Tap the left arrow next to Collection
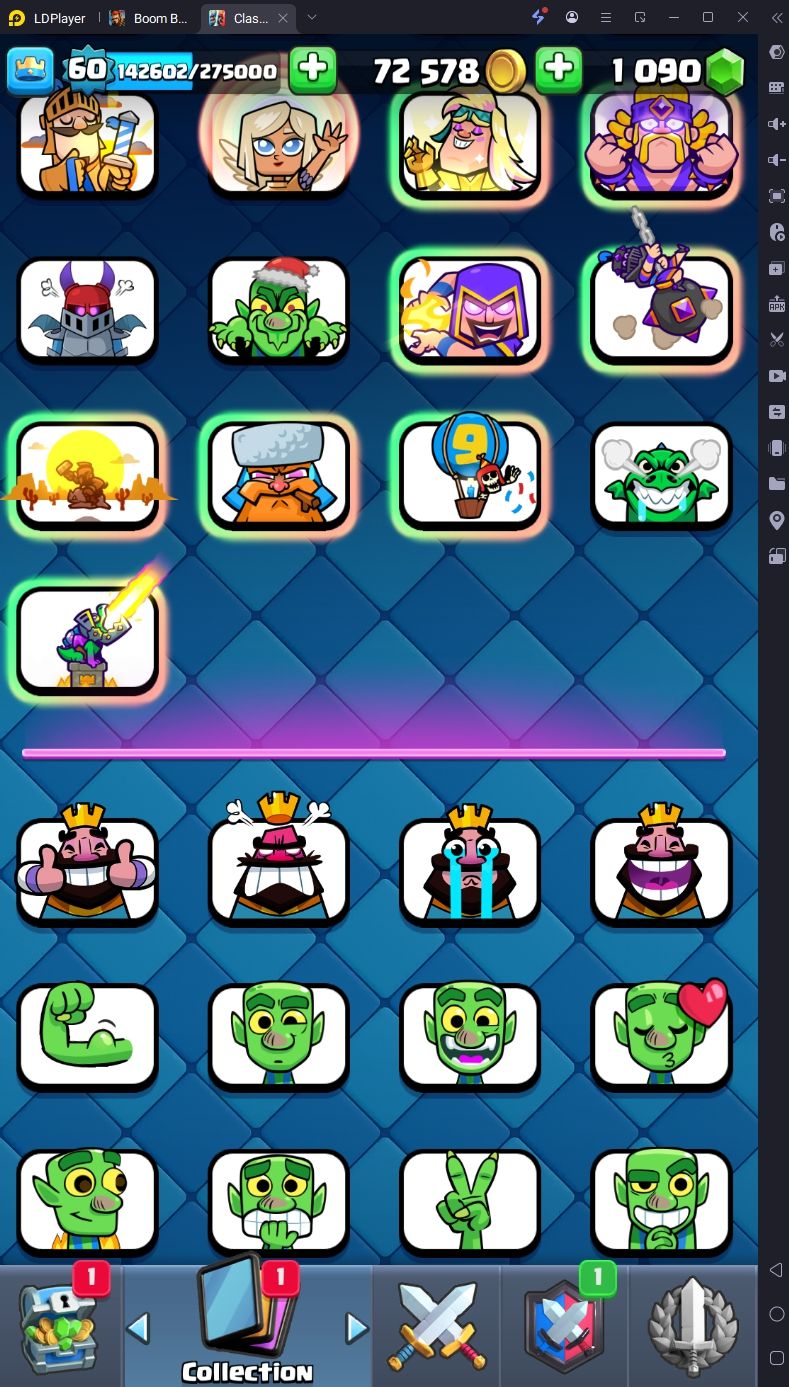Image resolution: width=789 pixels, height=1387 pixels. [x=139, y=1328]
